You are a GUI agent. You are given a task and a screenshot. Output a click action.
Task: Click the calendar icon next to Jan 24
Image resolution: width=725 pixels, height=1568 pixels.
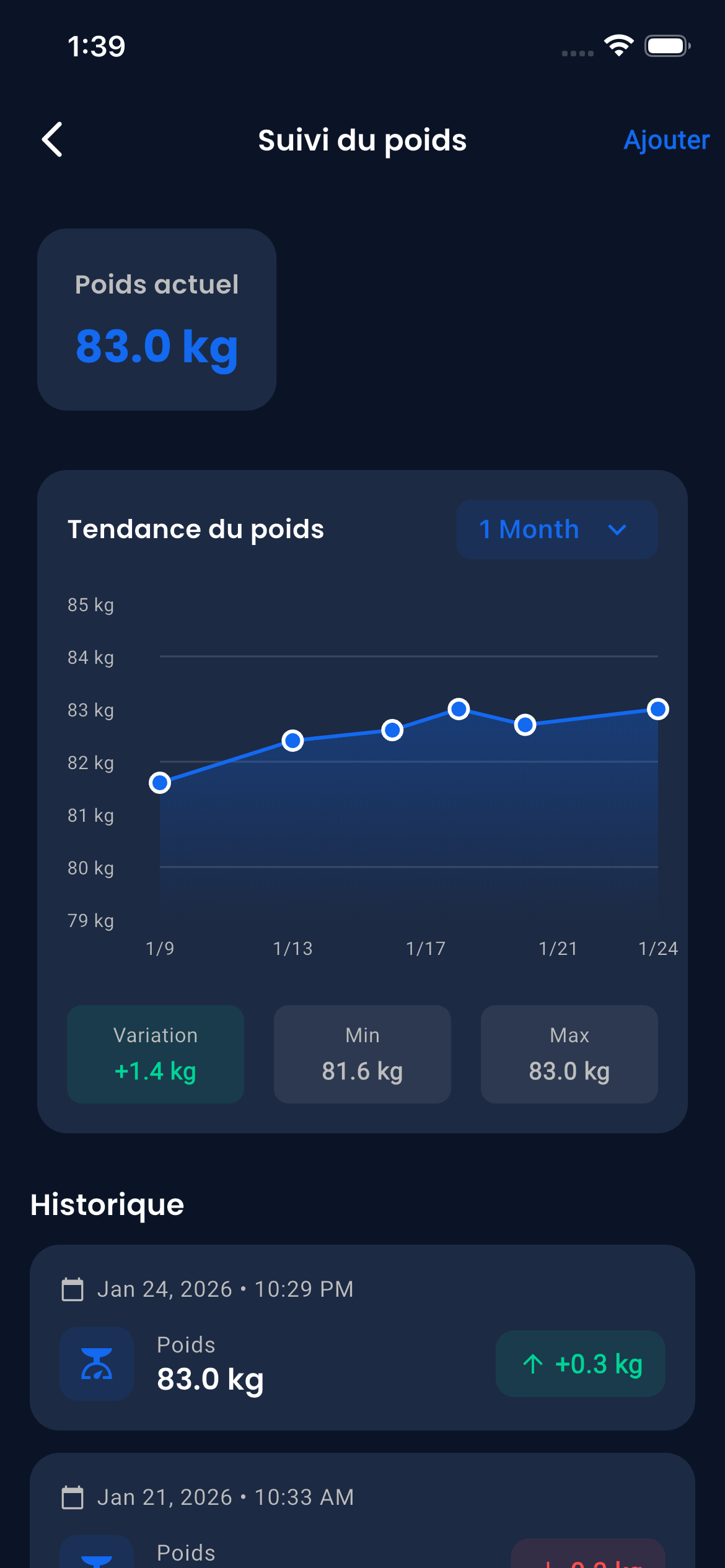coord(74,1288)
